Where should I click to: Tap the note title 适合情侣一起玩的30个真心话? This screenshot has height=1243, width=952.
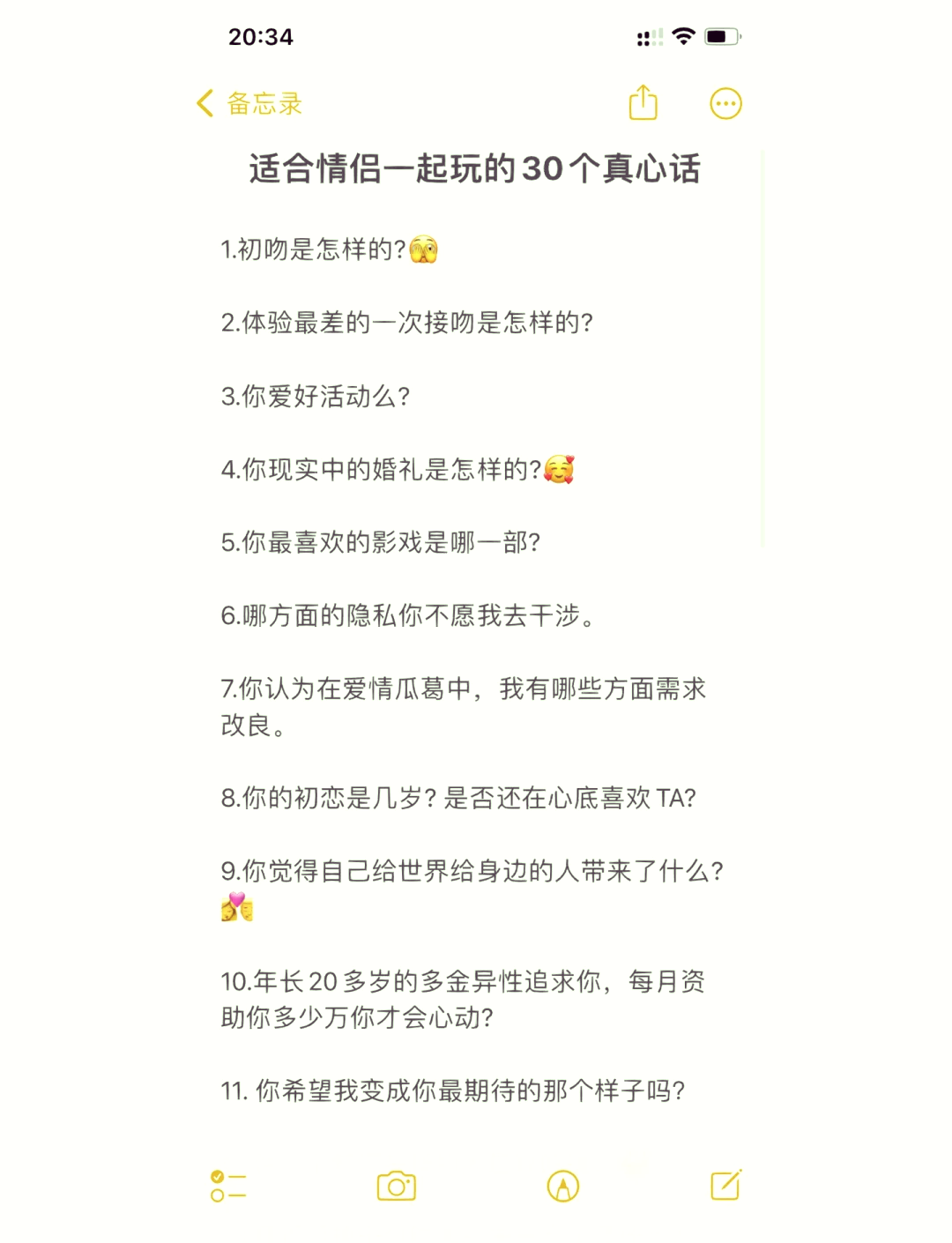tap(476, 170)
